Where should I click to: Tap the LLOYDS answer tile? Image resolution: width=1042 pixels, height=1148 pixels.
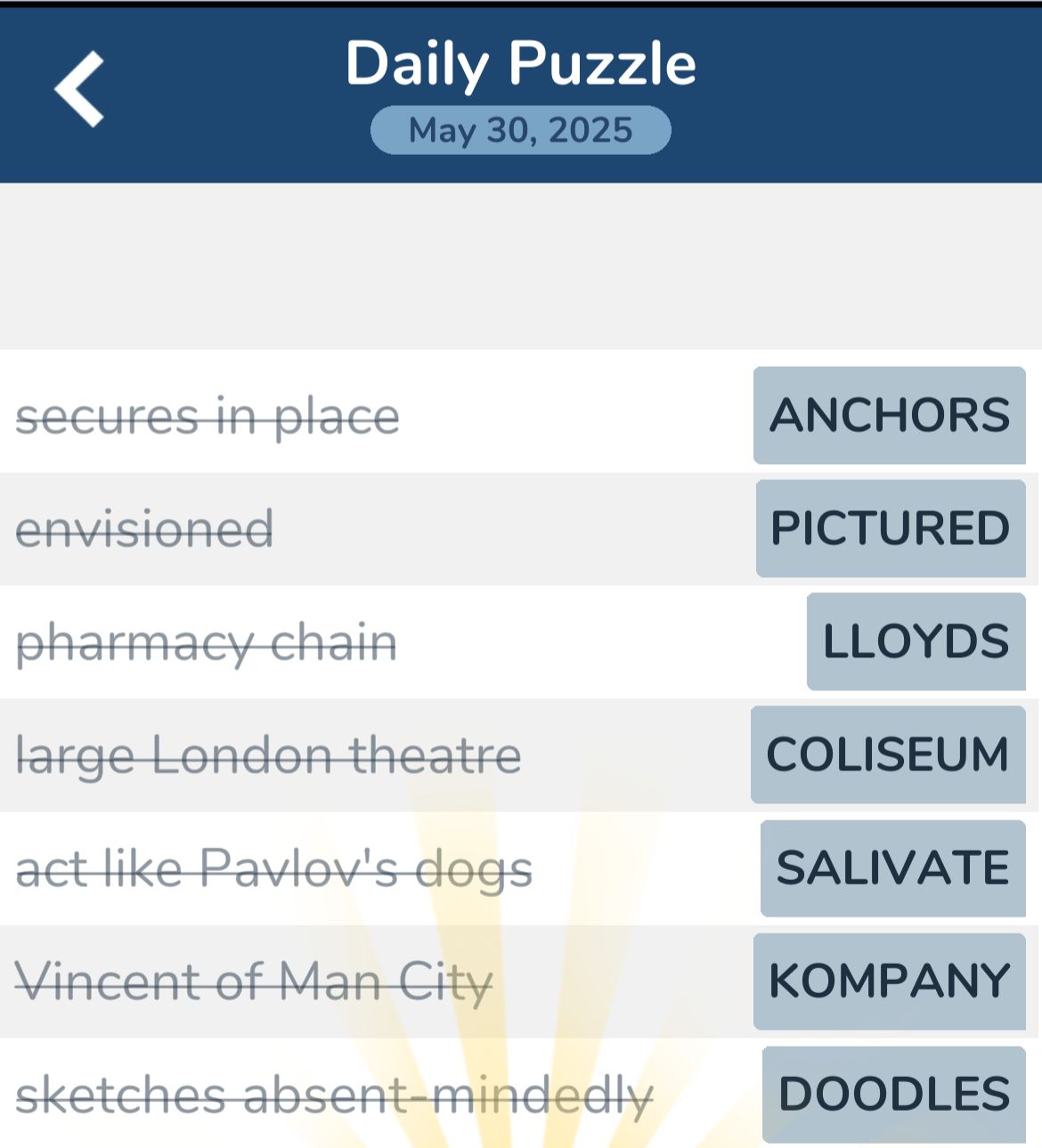click(x=916, y=641)
